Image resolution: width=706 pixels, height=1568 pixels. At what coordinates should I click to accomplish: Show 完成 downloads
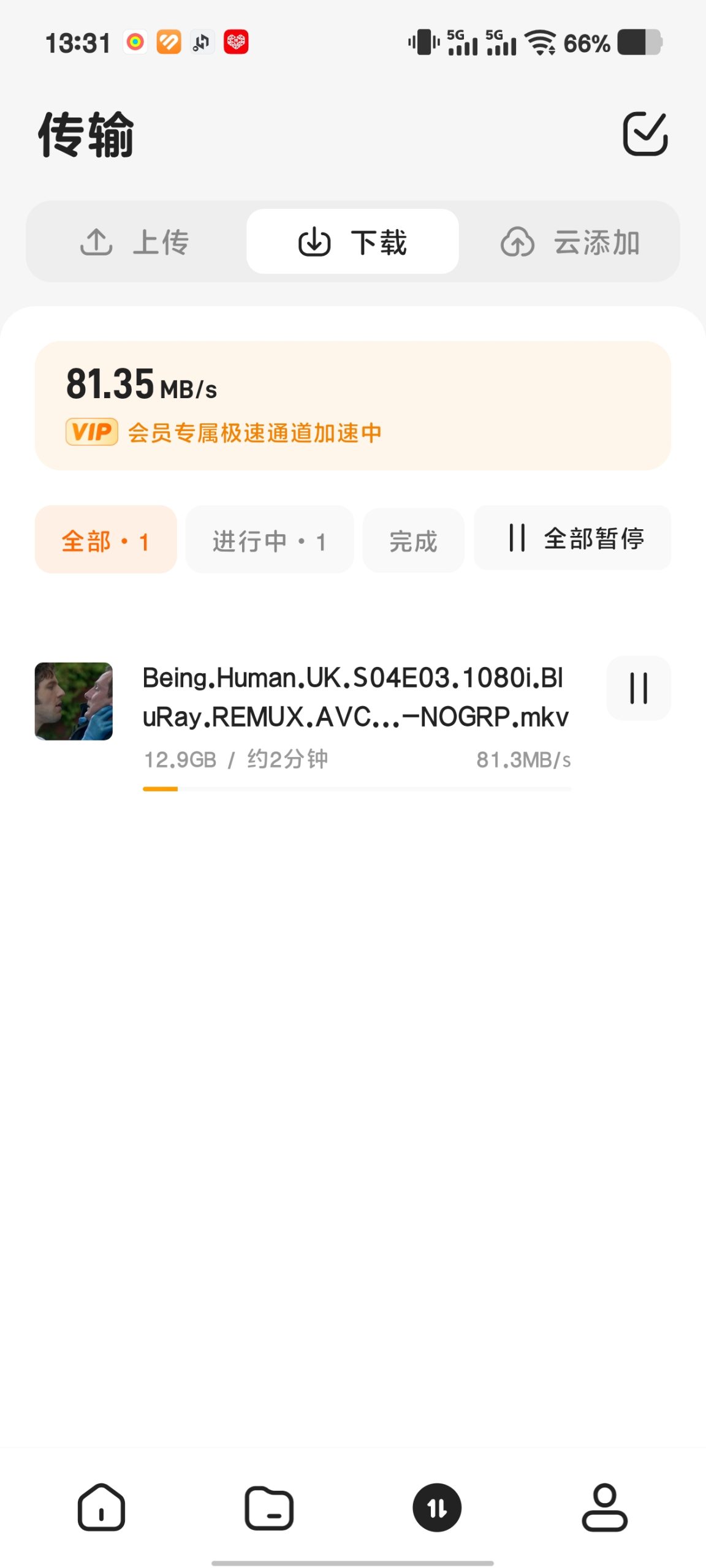[x=413, y=540]
